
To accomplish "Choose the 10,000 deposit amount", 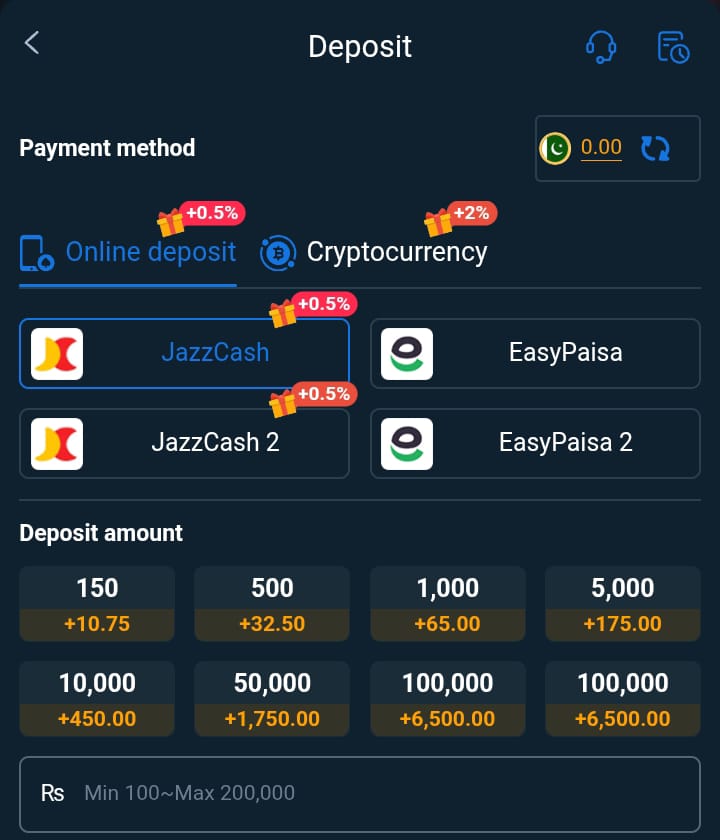I will tap(97, 699).
